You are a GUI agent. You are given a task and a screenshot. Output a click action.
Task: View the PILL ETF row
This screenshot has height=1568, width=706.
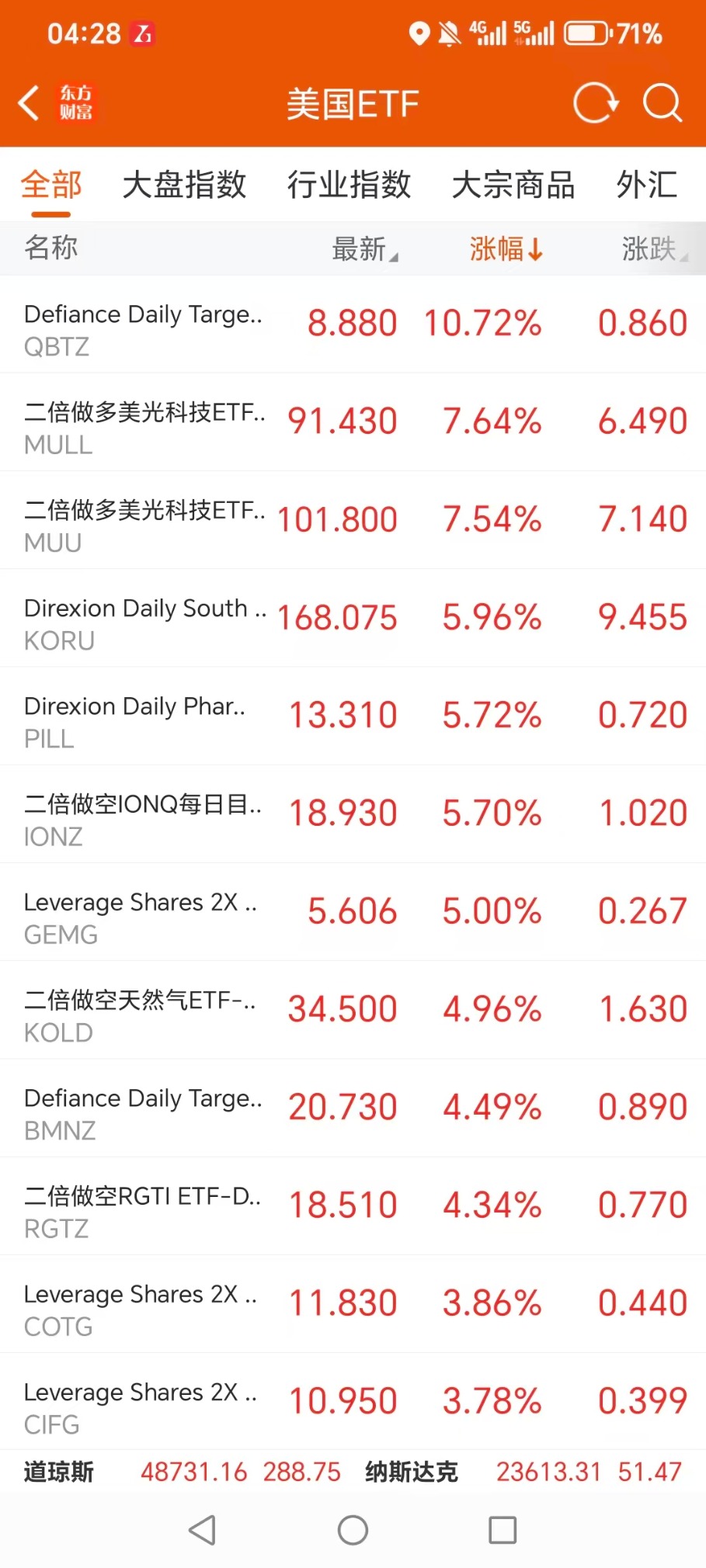(x=353, y=716)
